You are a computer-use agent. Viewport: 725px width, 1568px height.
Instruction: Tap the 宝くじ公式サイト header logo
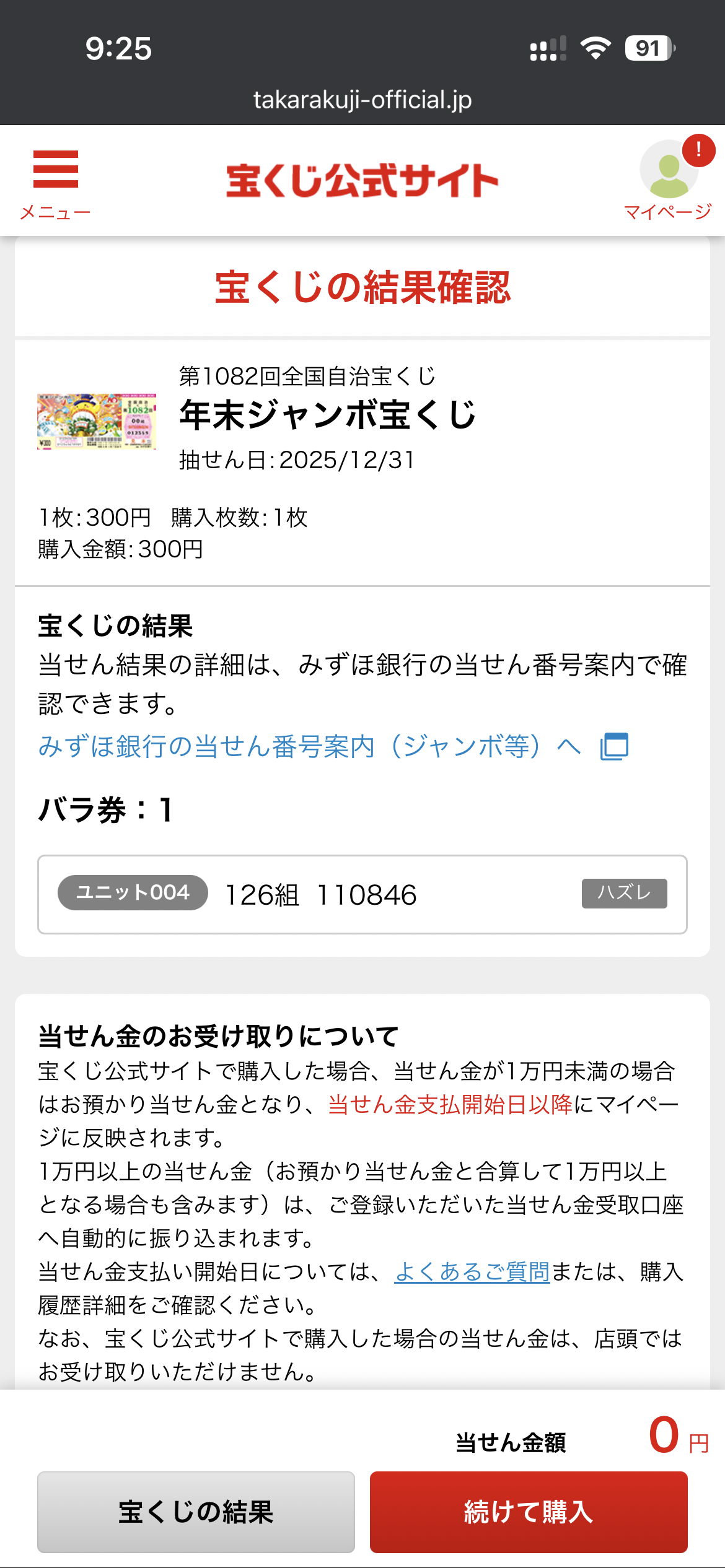(x=362, y=181)
